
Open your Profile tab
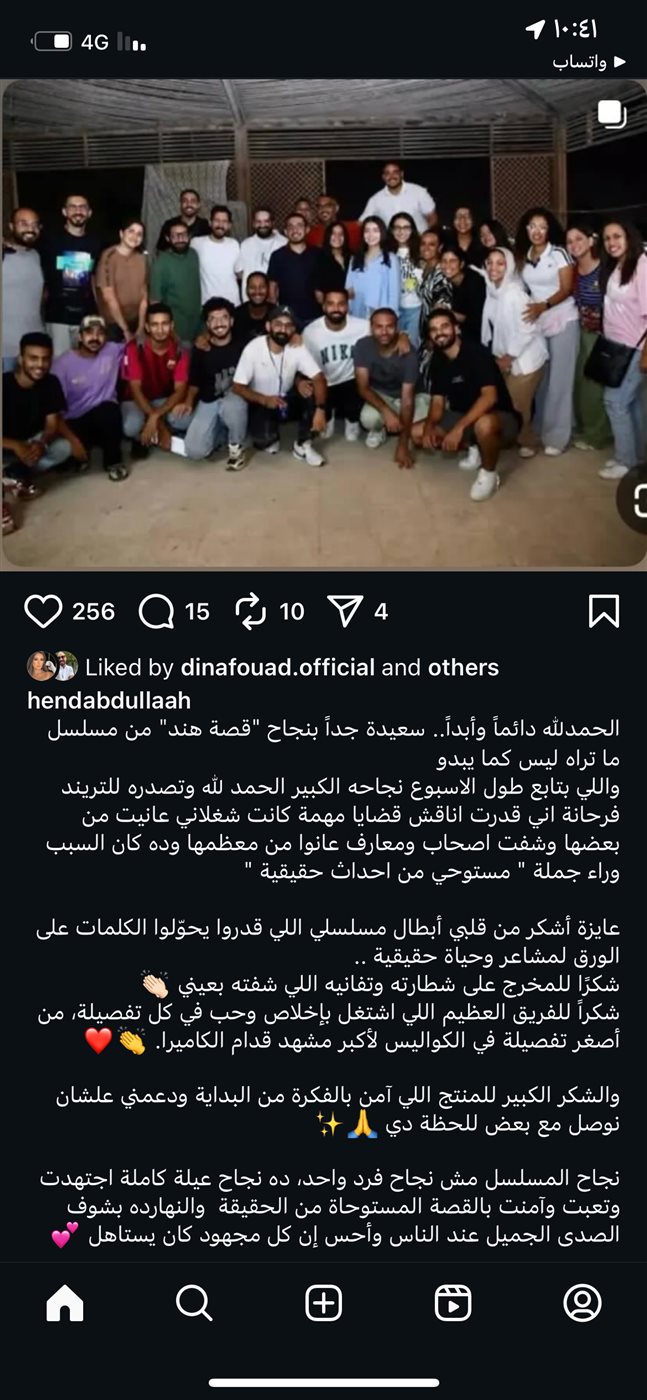coord(582,1303)
